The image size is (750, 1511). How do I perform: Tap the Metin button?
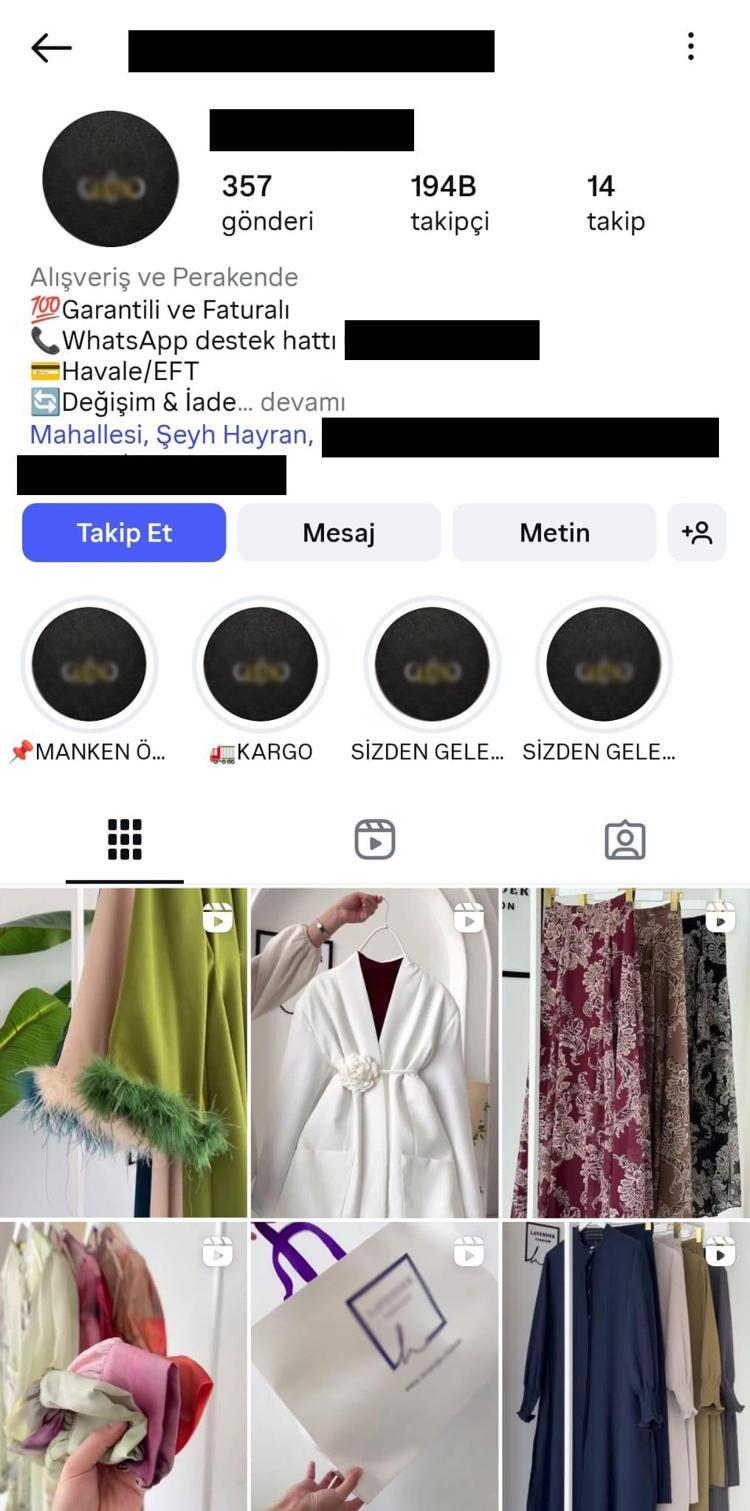coord(554,532)
